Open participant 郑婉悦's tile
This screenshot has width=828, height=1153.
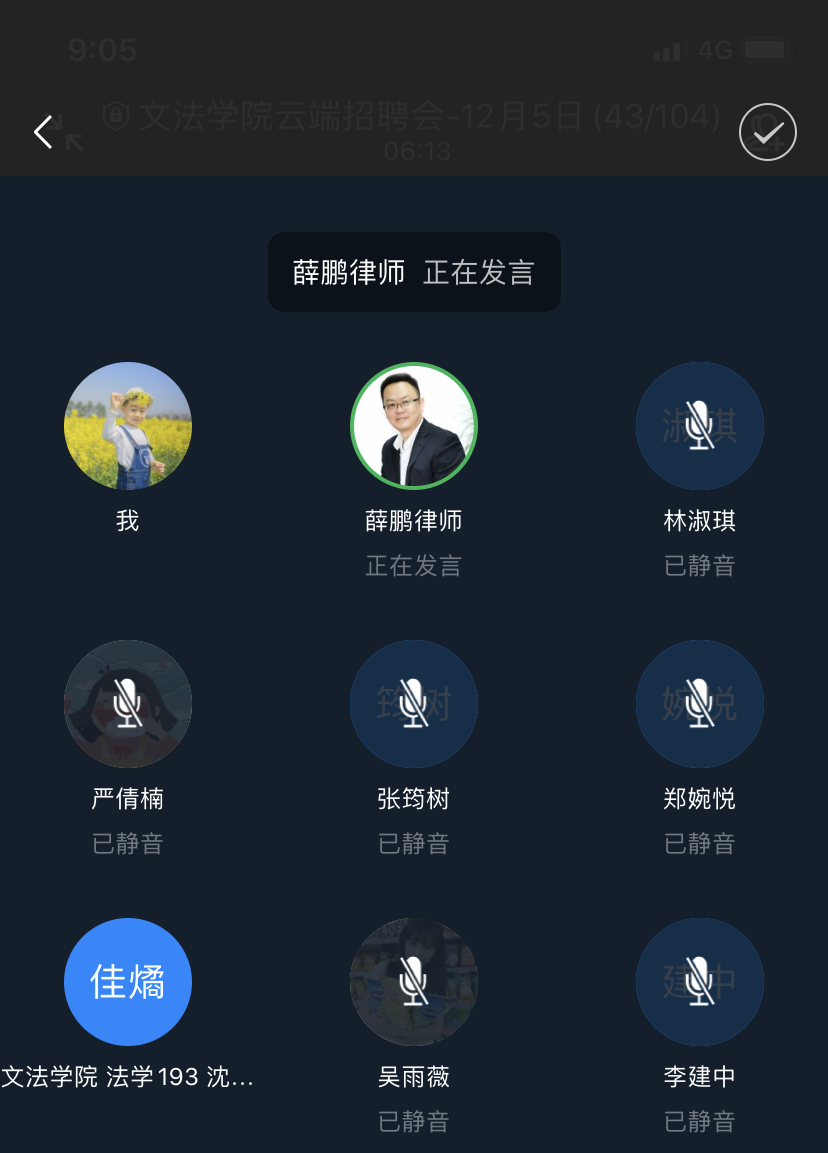700,704
